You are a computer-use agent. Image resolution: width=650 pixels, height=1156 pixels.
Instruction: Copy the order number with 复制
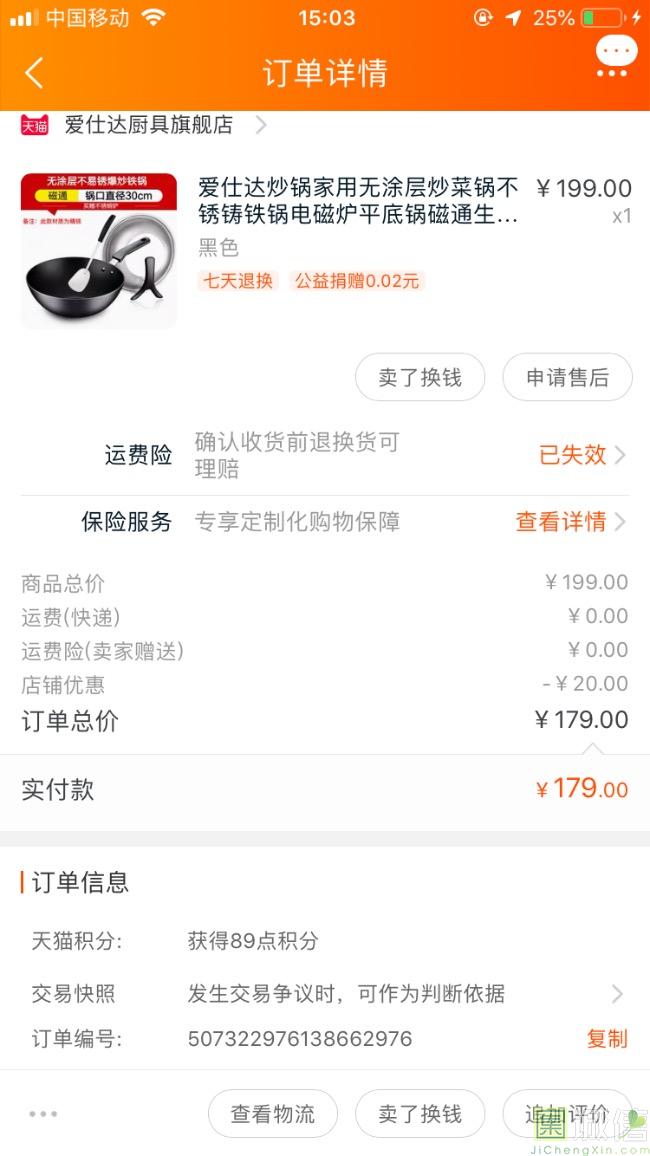coord(607,1039)
